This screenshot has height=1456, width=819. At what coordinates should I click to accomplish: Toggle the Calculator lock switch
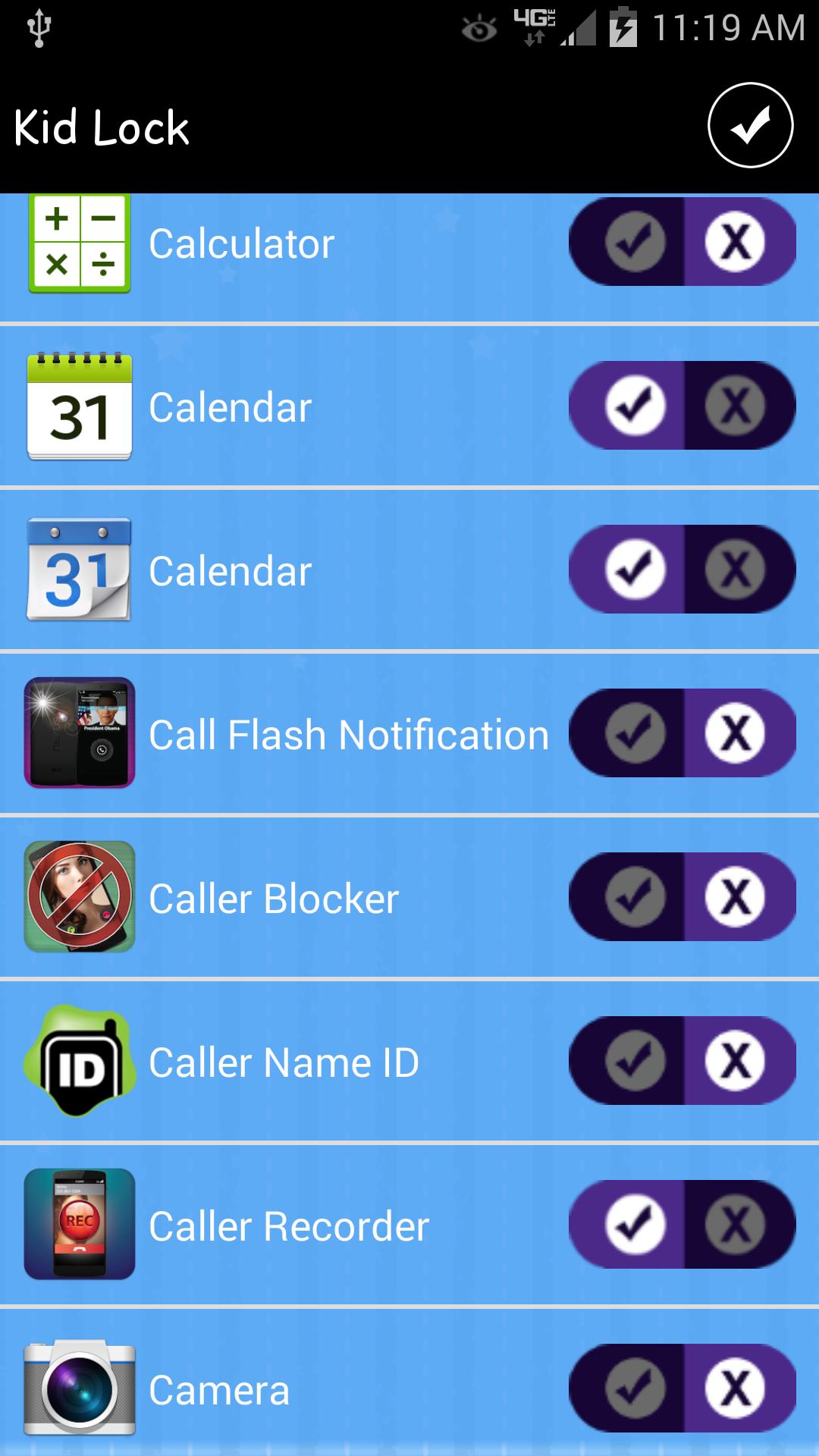pyautogui.click(x=682, y=242)
